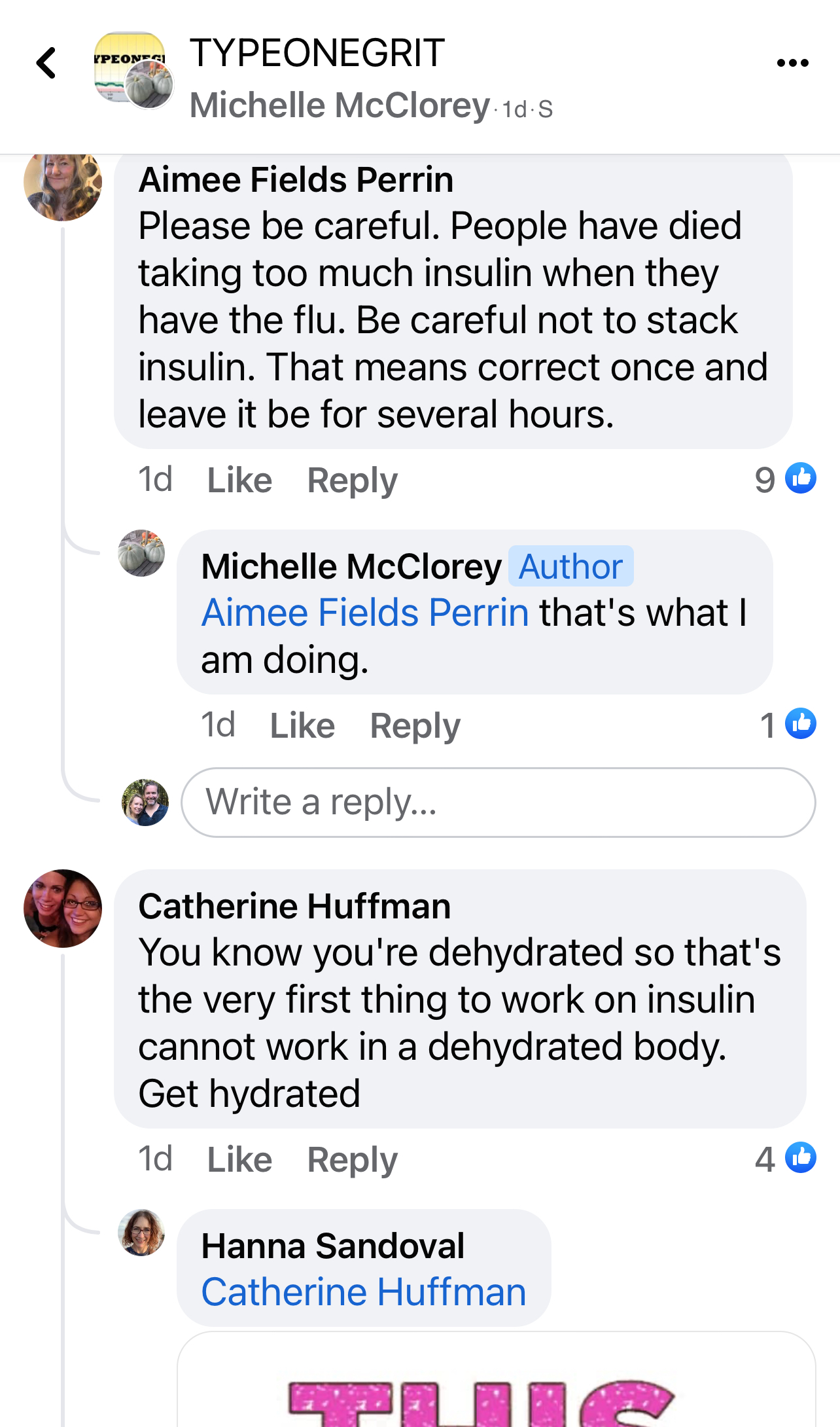Reply to Michelle McClorey's comment
This screenshot has width=840, height=1427.
[x=415, y=725]
